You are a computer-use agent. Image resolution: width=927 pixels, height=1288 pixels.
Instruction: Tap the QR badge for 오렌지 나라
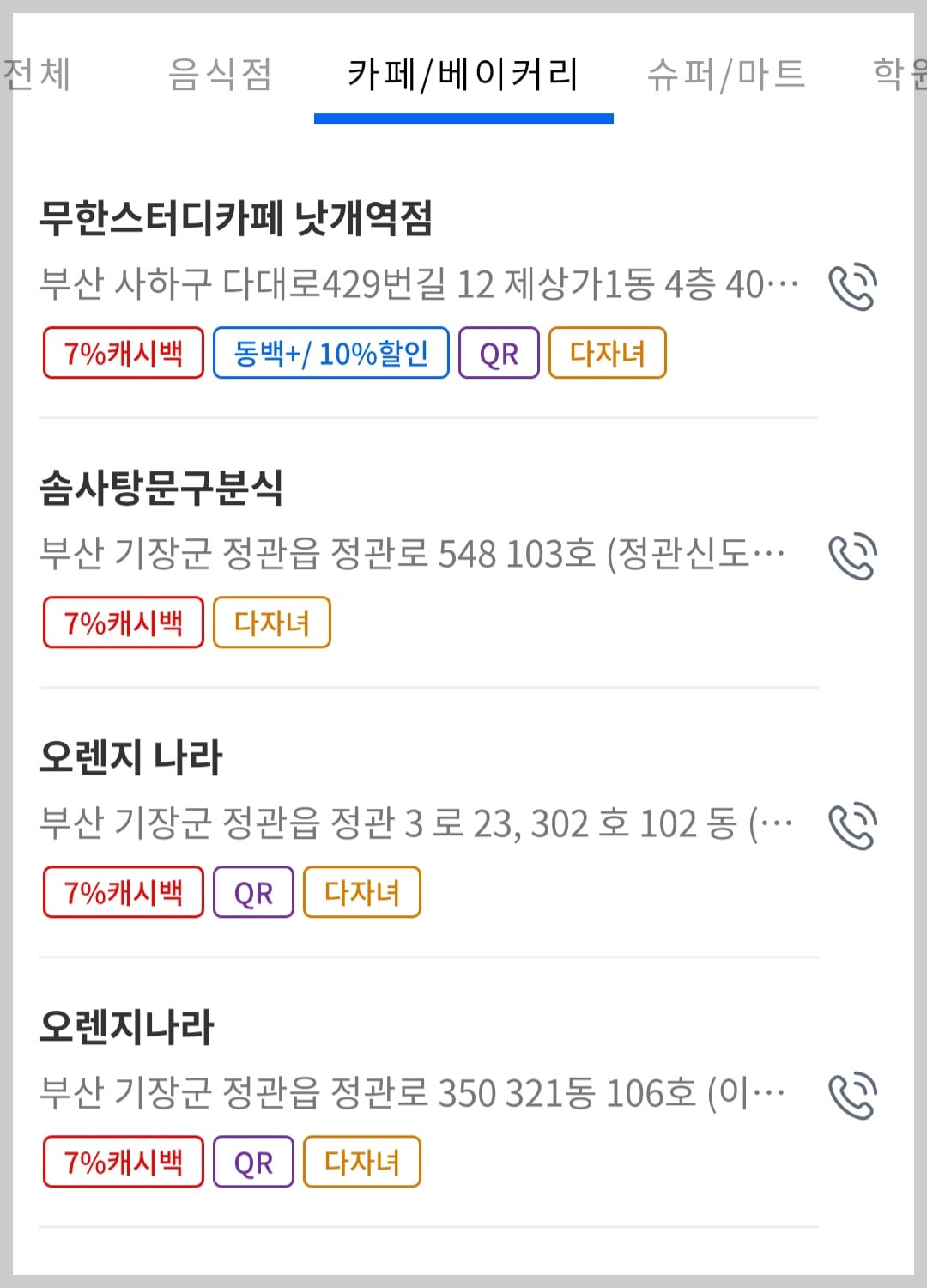251,891
